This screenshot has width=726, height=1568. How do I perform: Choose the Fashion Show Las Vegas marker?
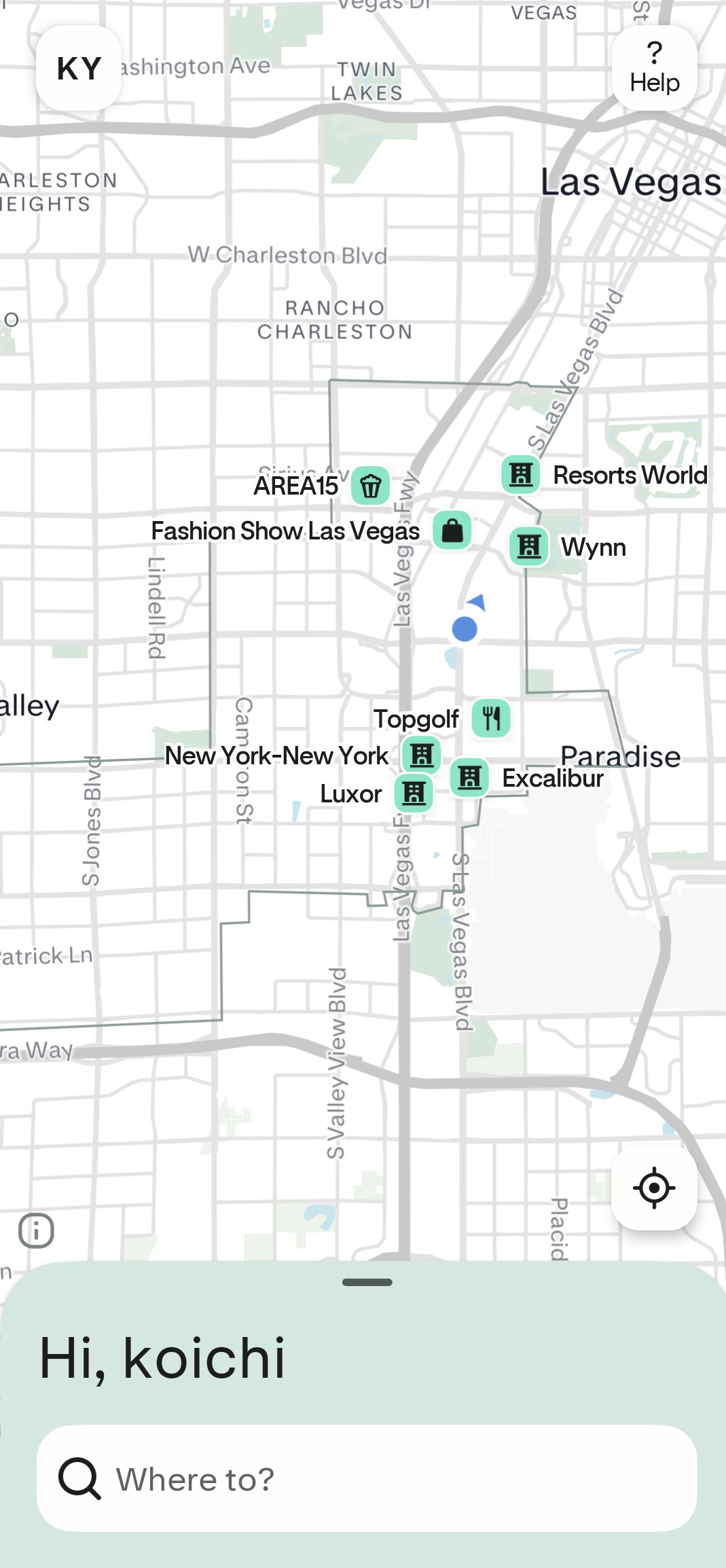[x=452, y=531]
